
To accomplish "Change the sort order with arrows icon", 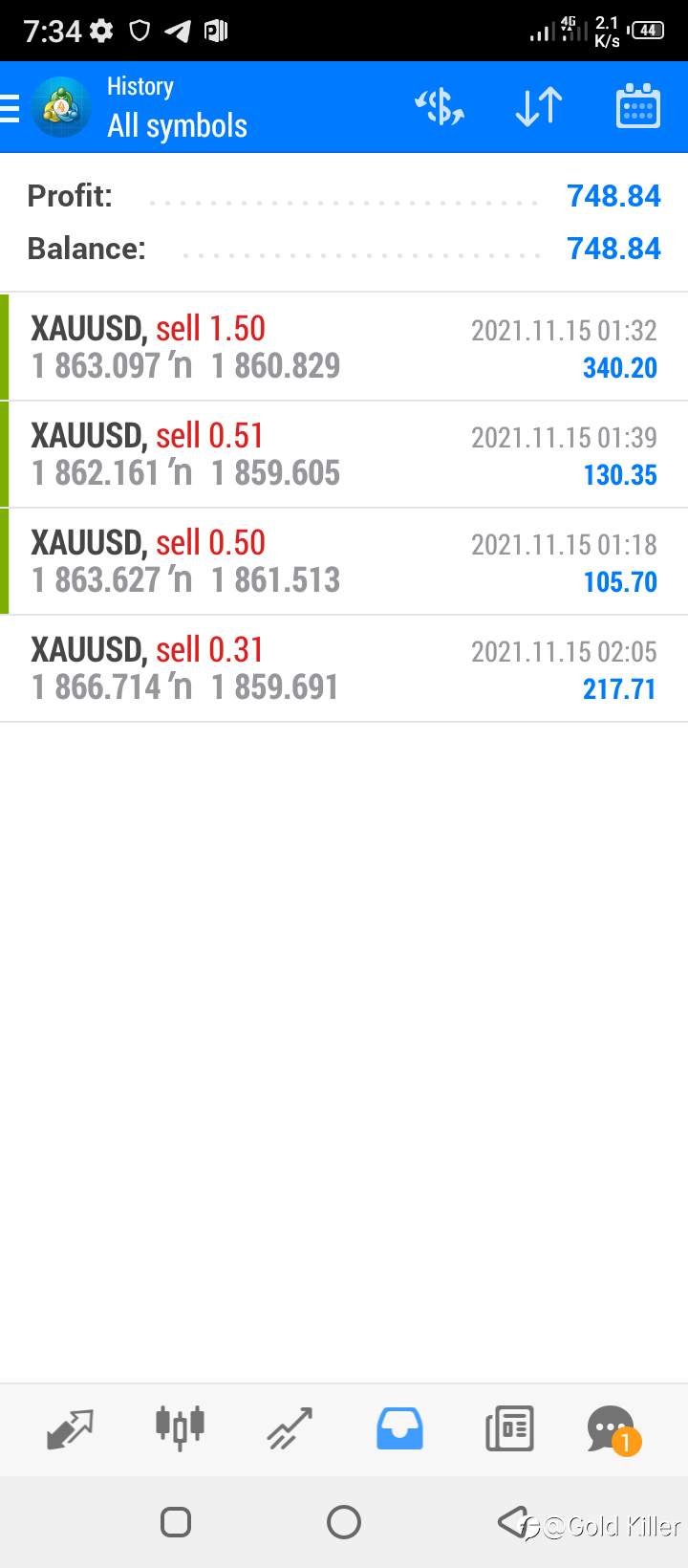I will pyautogui.click(x=539, y=107).
